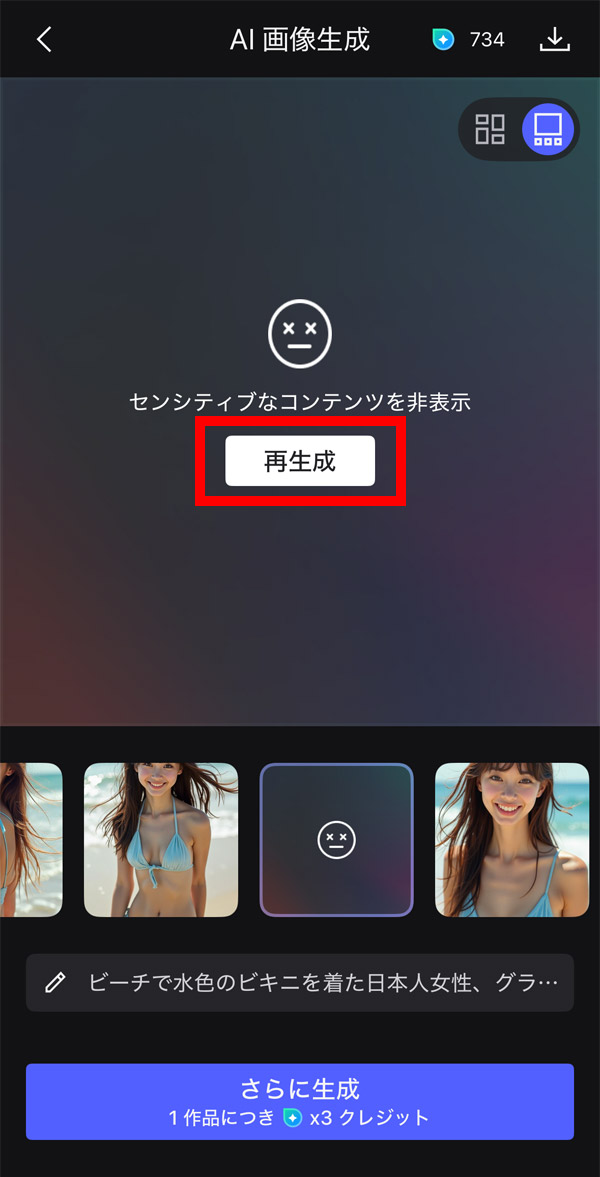Image resolution: width=600 pixels, height=1177 pixels.
Task: Switch to single image view layout
Action: pyautogui.click(x=548, y=129)
